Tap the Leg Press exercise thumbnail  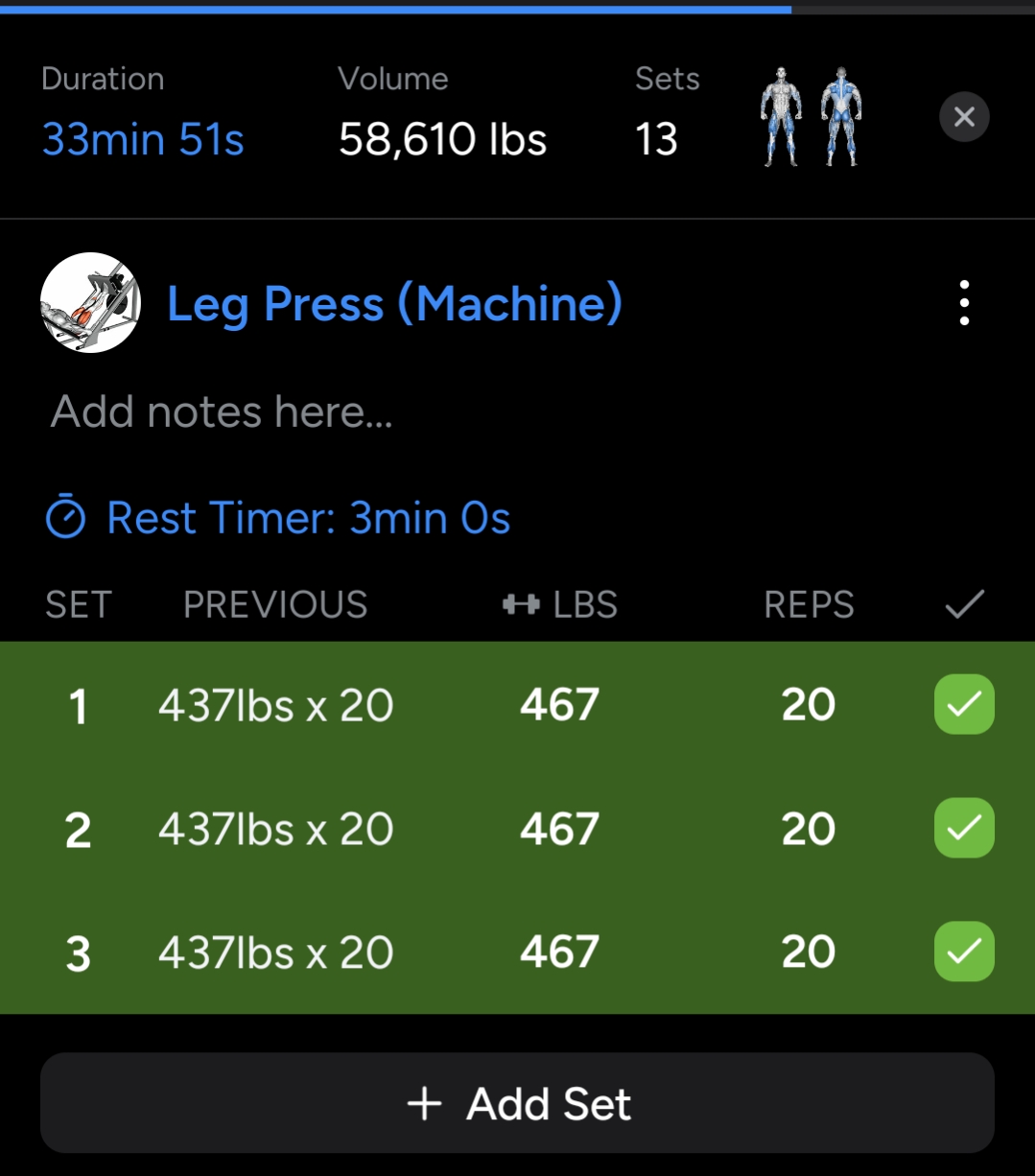click(x=90, y=303)
